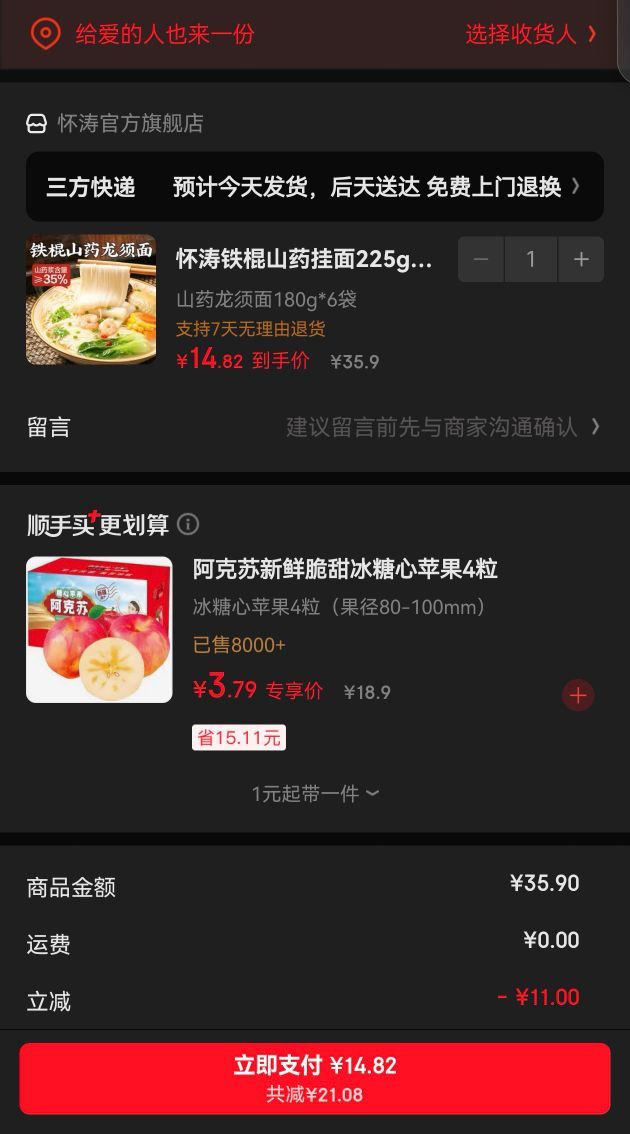Increase the noodle quantity with the plus button
The height and width of the screenshot is (1134, 630).
(x=581, y=259)
